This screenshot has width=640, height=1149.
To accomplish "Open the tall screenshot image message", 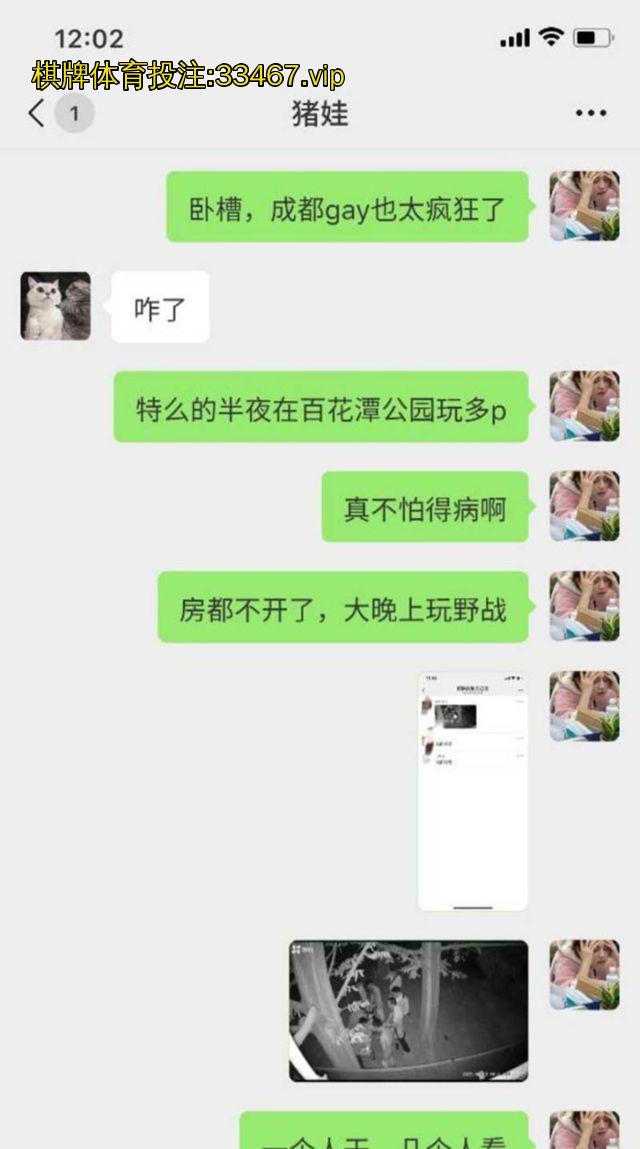I will coord(472,791).
